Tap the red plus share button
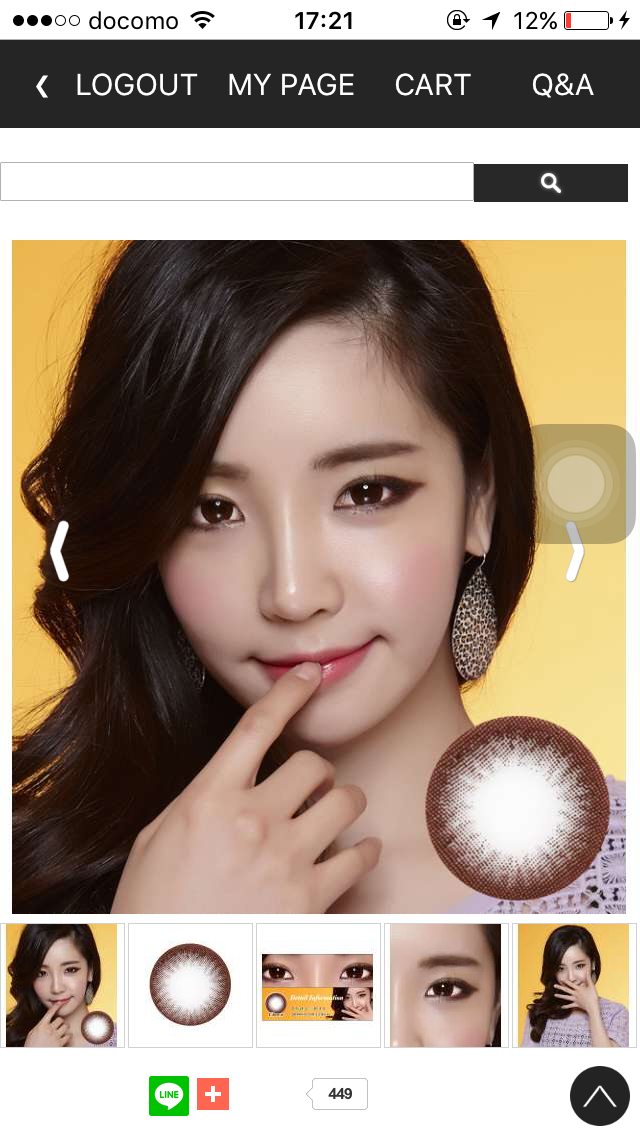This screenshot has width=640, height=1136. [x=213, y=1094]
